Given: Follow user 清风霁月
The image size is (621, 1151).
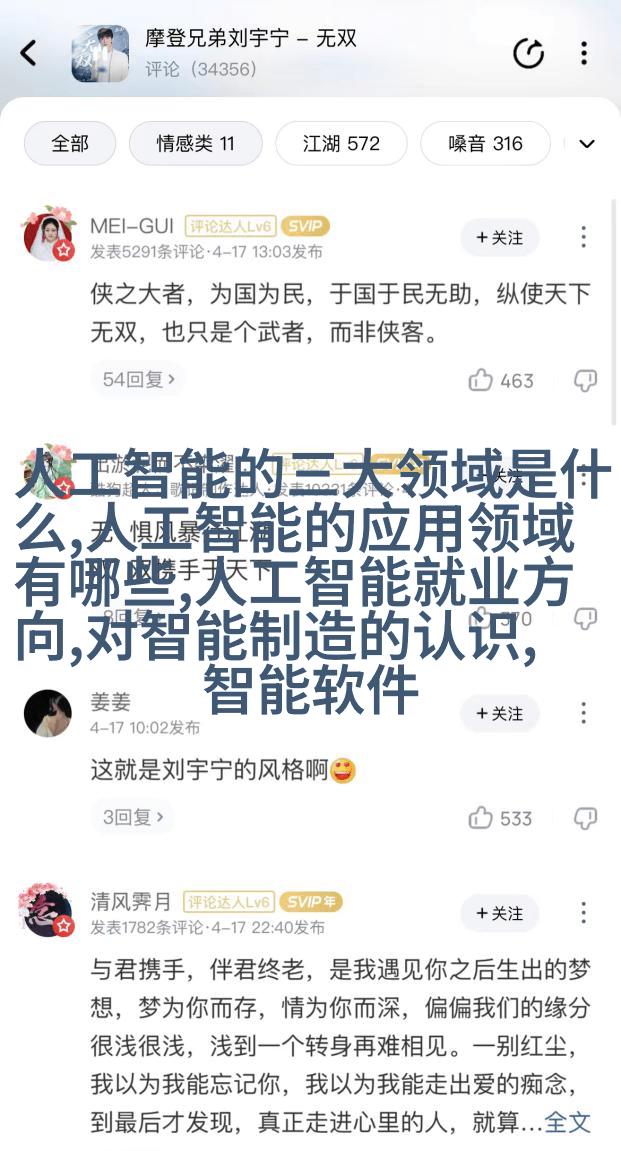Looking at the screenshot, I should [499, 913].
